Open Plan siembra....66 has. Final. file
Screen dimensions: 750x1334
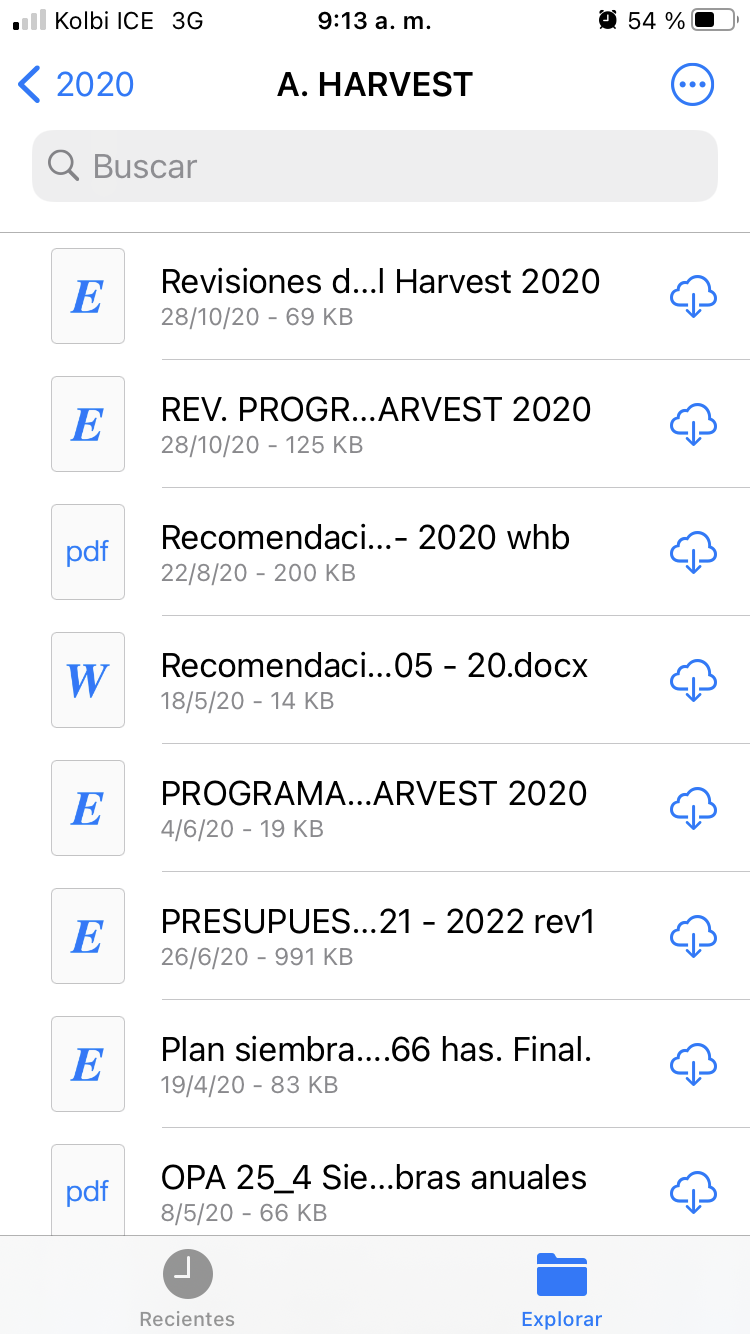[x=376, y=1064]
